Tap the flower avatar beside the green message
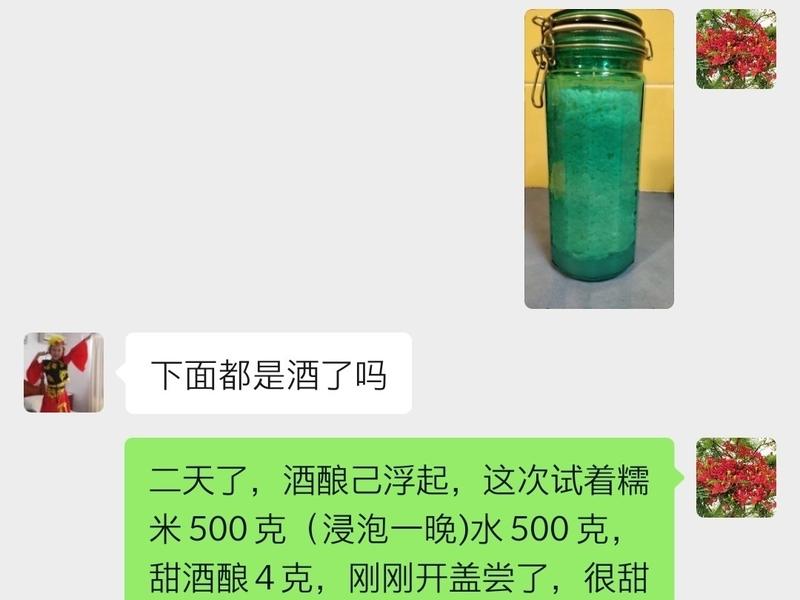 coord(736,477)
